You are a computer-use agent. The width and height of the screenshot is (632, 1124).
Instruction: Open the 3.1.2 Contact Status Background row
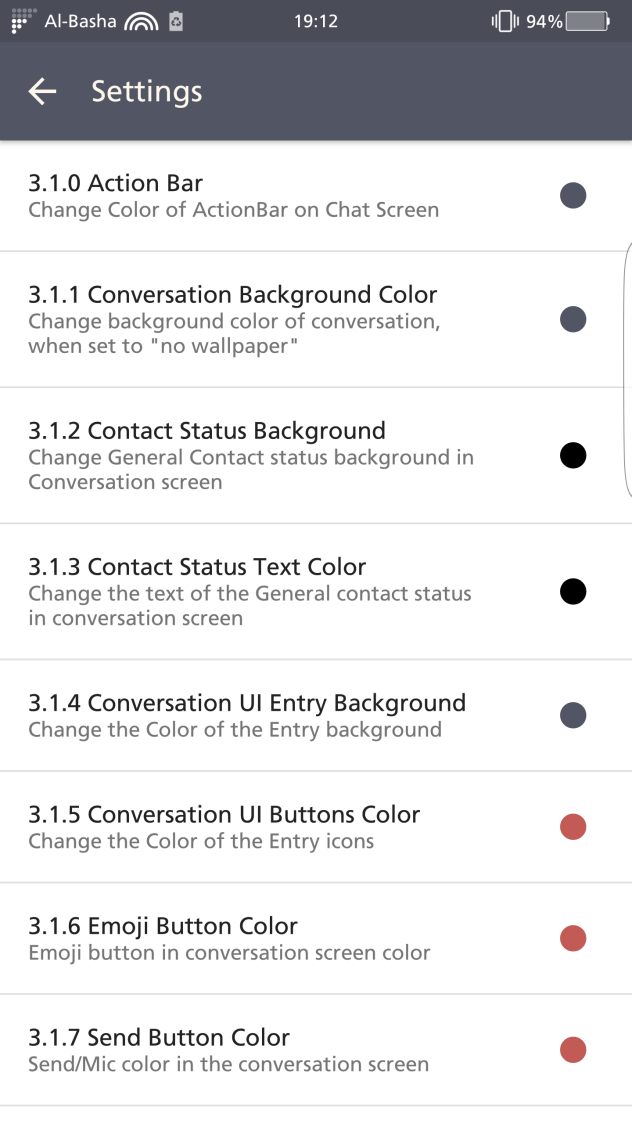pyautogui.click(x=316, y=456)
